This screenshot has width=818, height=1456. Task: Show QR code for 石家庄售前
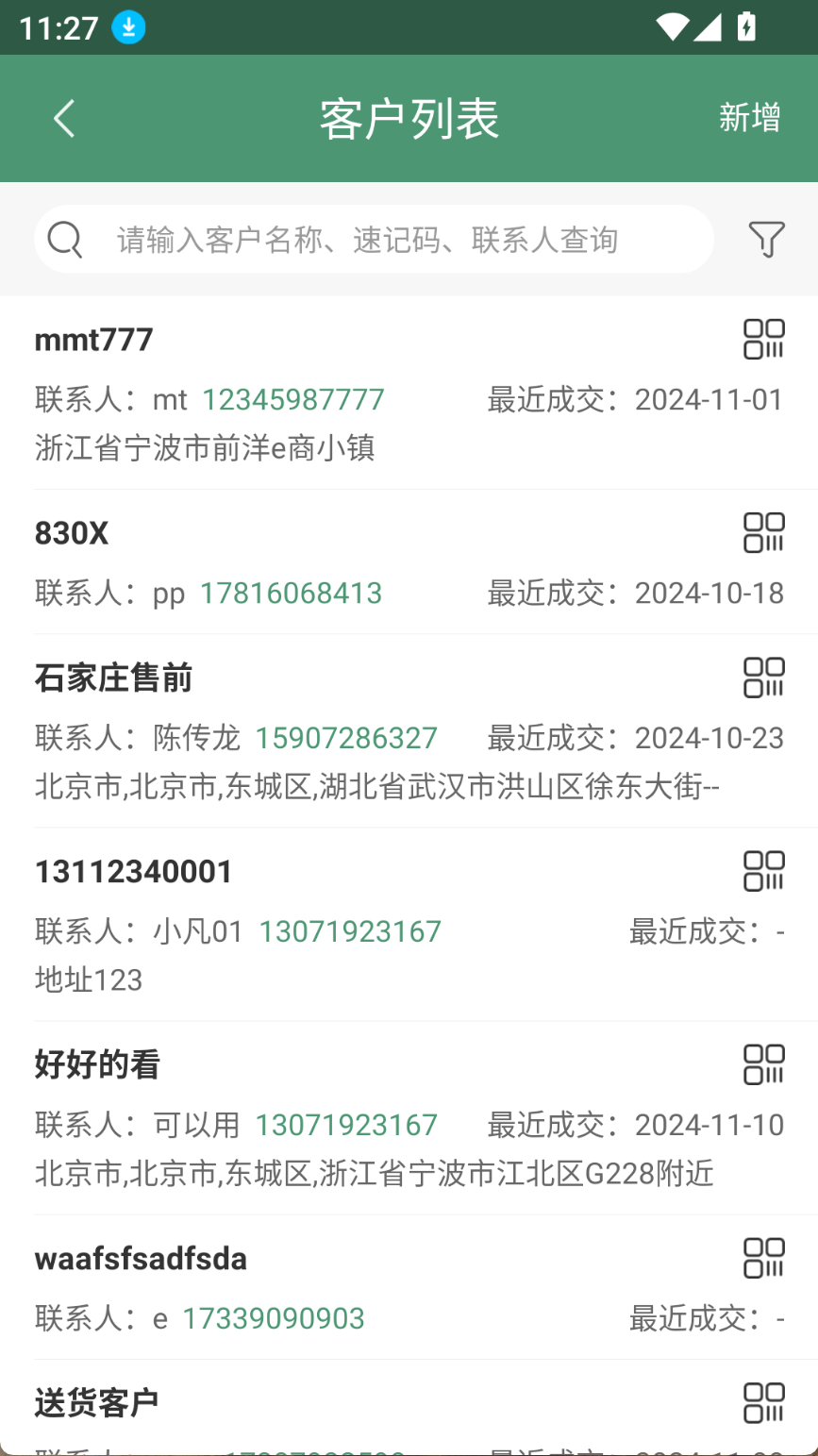tap(764, 678)
